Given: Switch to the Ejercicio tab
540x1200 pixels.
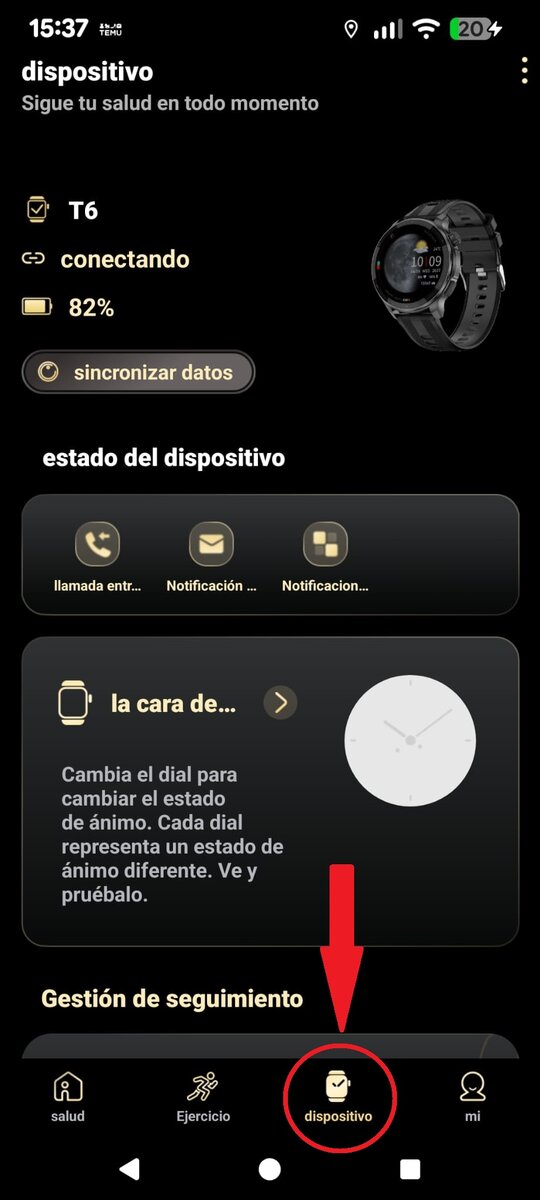Looking at the screenshot, I should pyautogui.click(x=203, y=1097).
